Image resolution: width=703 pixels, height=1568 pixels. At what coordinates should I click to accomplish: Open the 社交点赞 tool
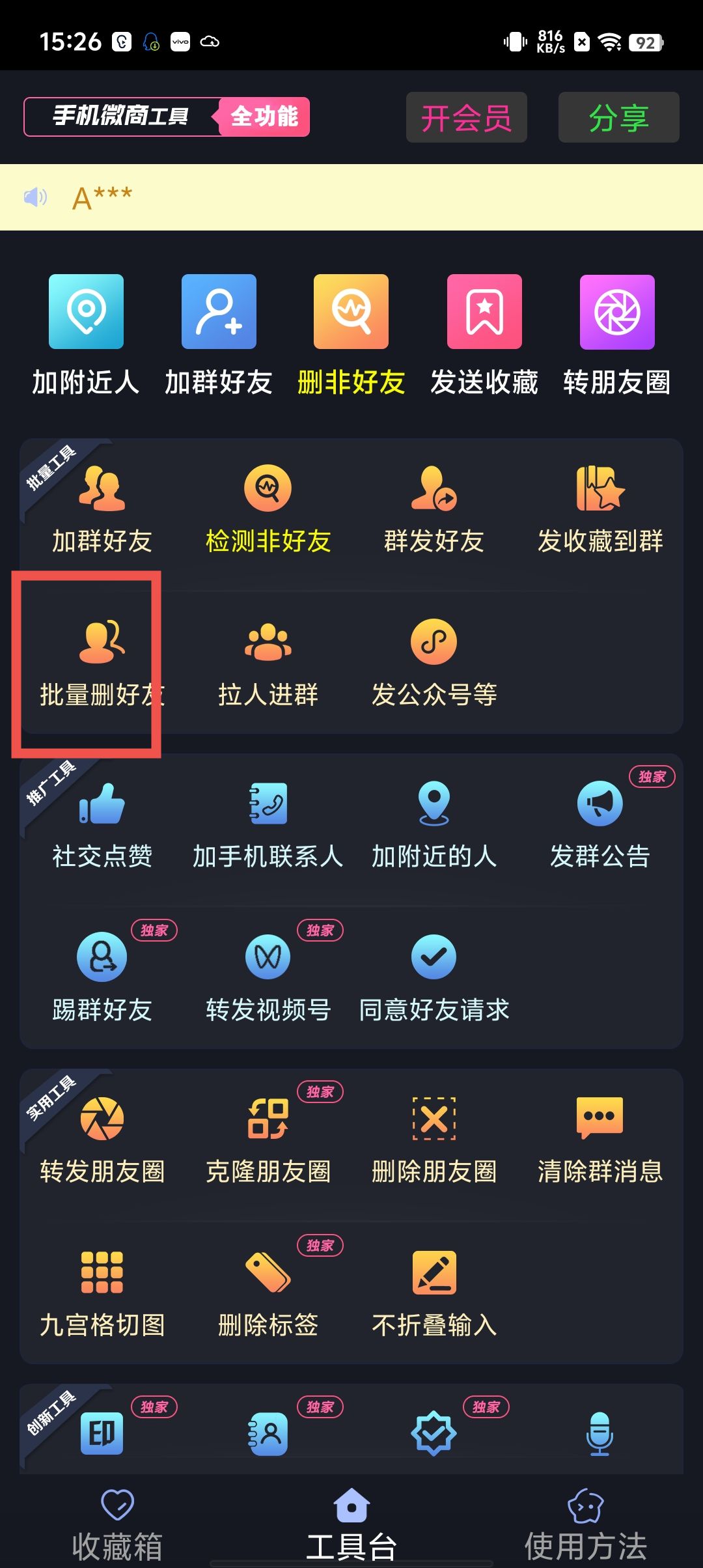(x=102, y=825)
